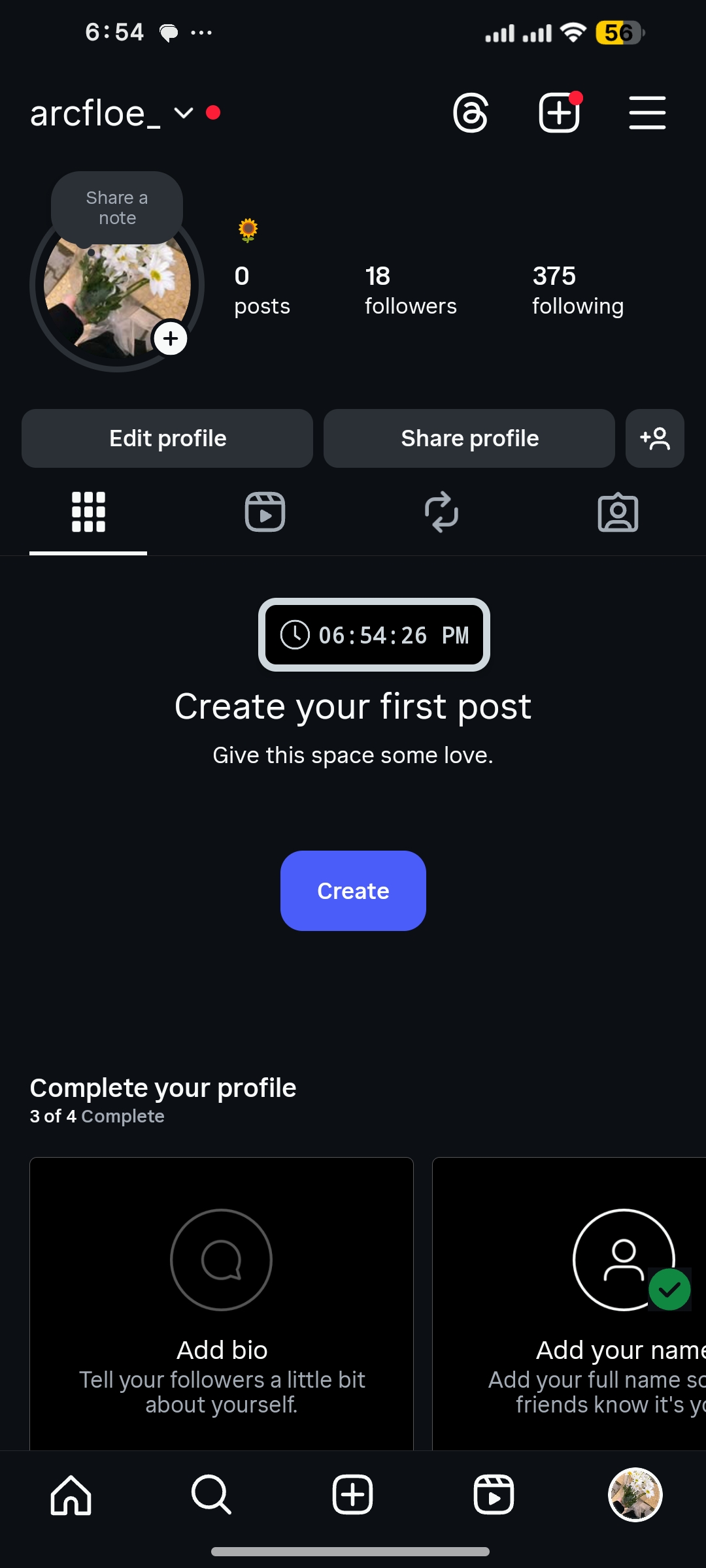
Task: Open discover people icon button
Action: point(655,438)
